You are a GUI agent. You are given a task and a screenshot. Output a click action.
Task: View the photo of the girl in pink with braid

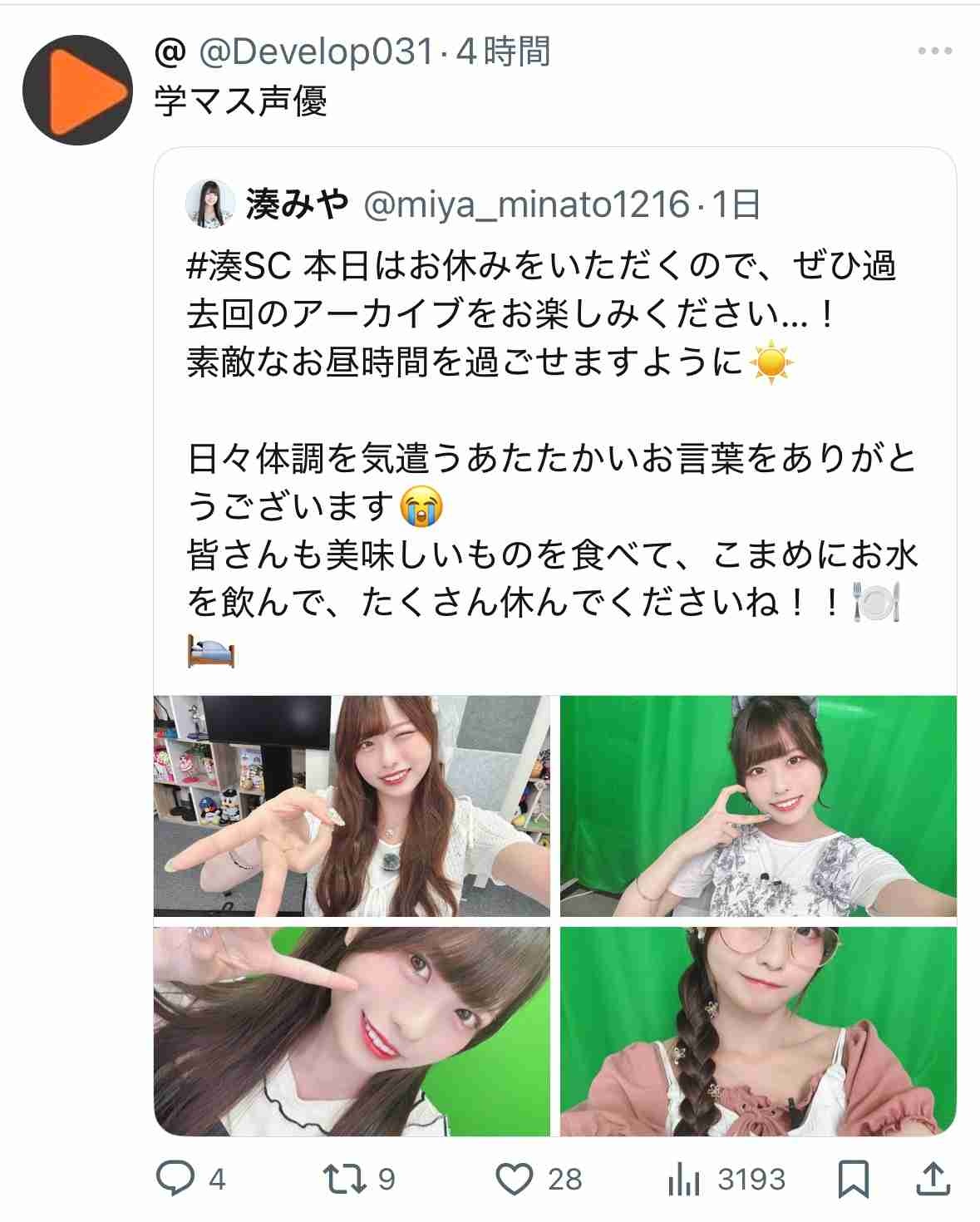click(758, 1031)
